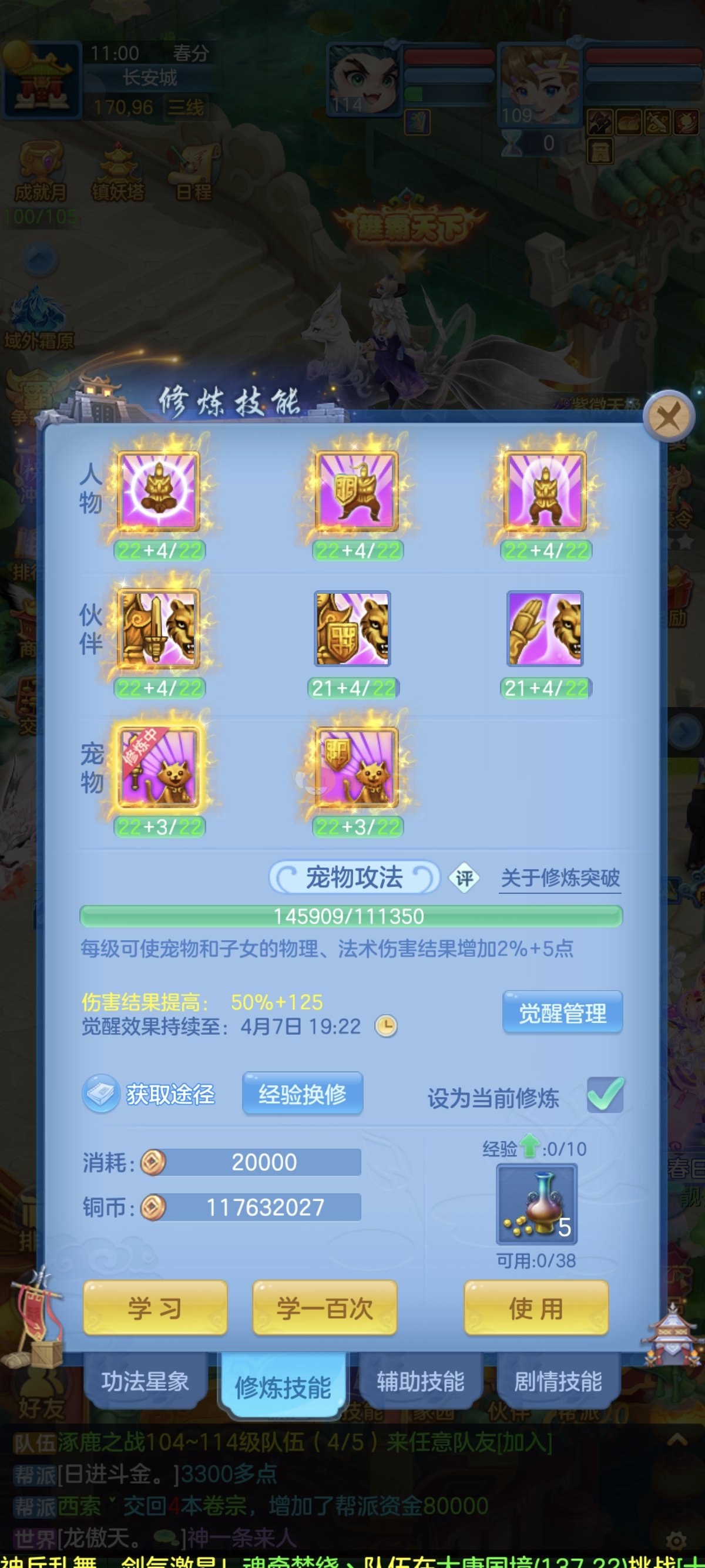The width and height of the screenshot is (705, 1568).
Task: Switch to 辅助技能 tab
Action: coord(420,1382)
